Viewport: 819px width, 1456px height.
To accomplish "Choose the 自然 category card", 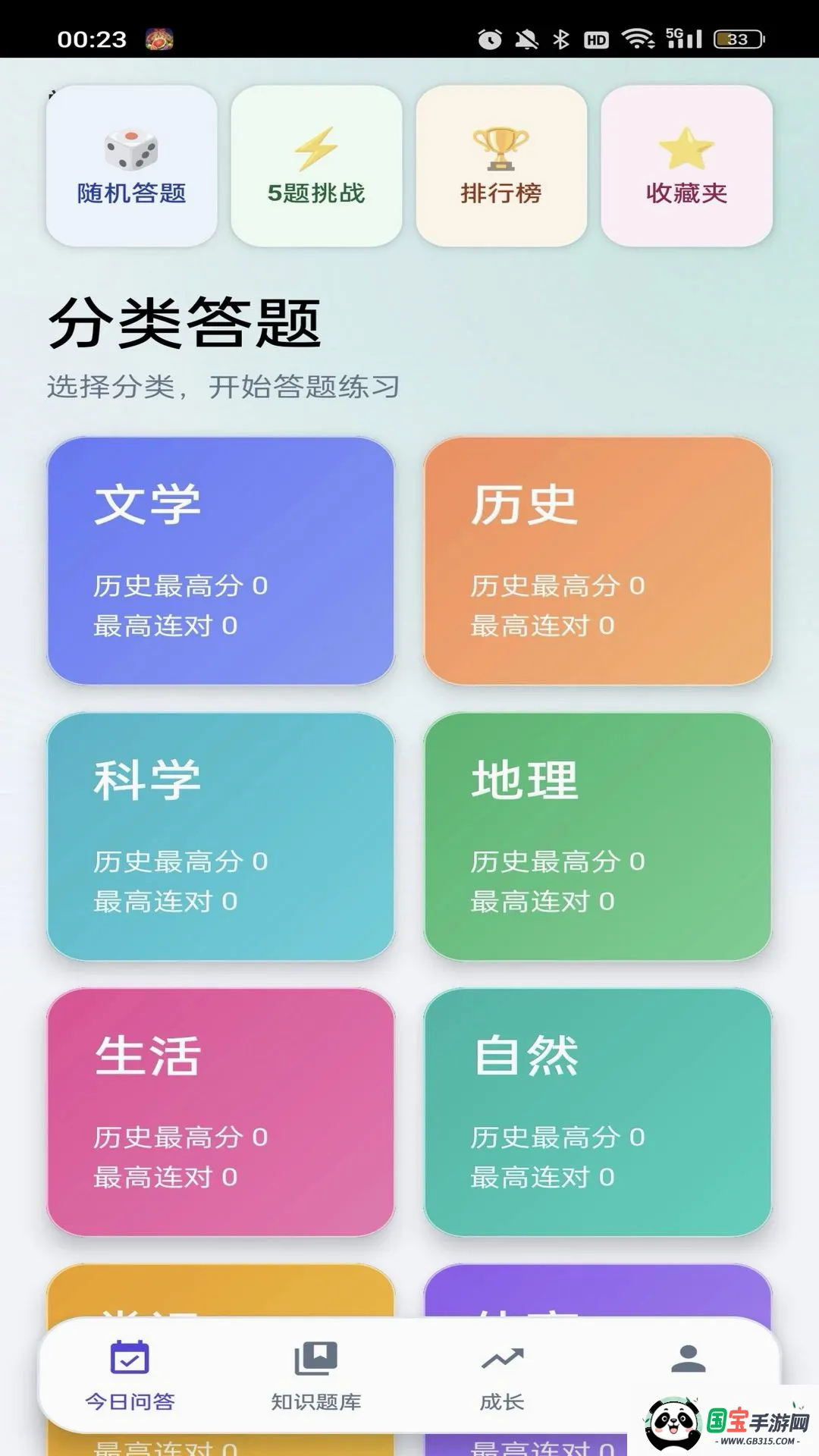I will [598, 1112].
